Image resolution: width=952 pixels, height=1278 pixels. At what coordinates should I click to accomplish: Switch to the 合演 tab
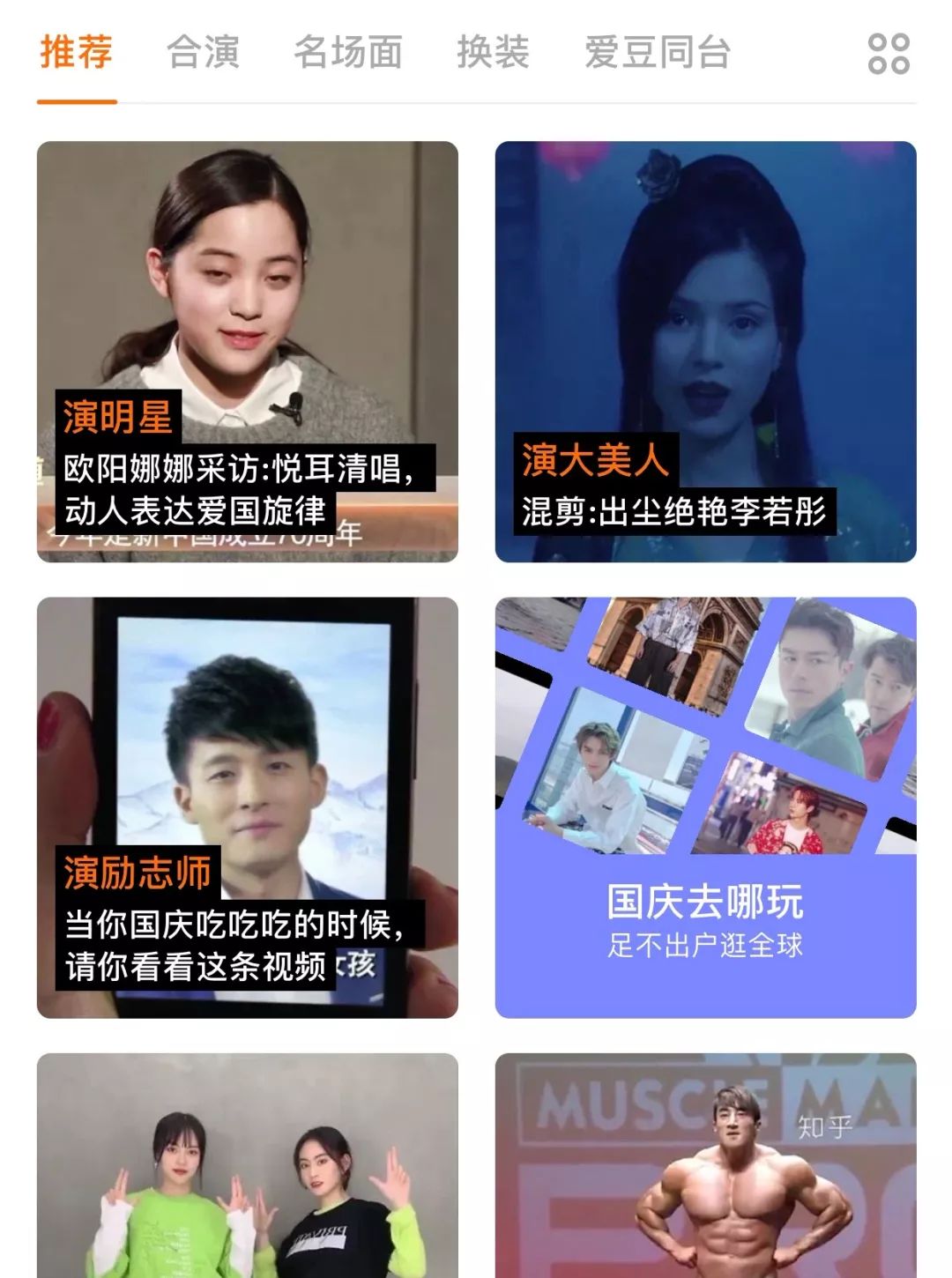(204, 53)
